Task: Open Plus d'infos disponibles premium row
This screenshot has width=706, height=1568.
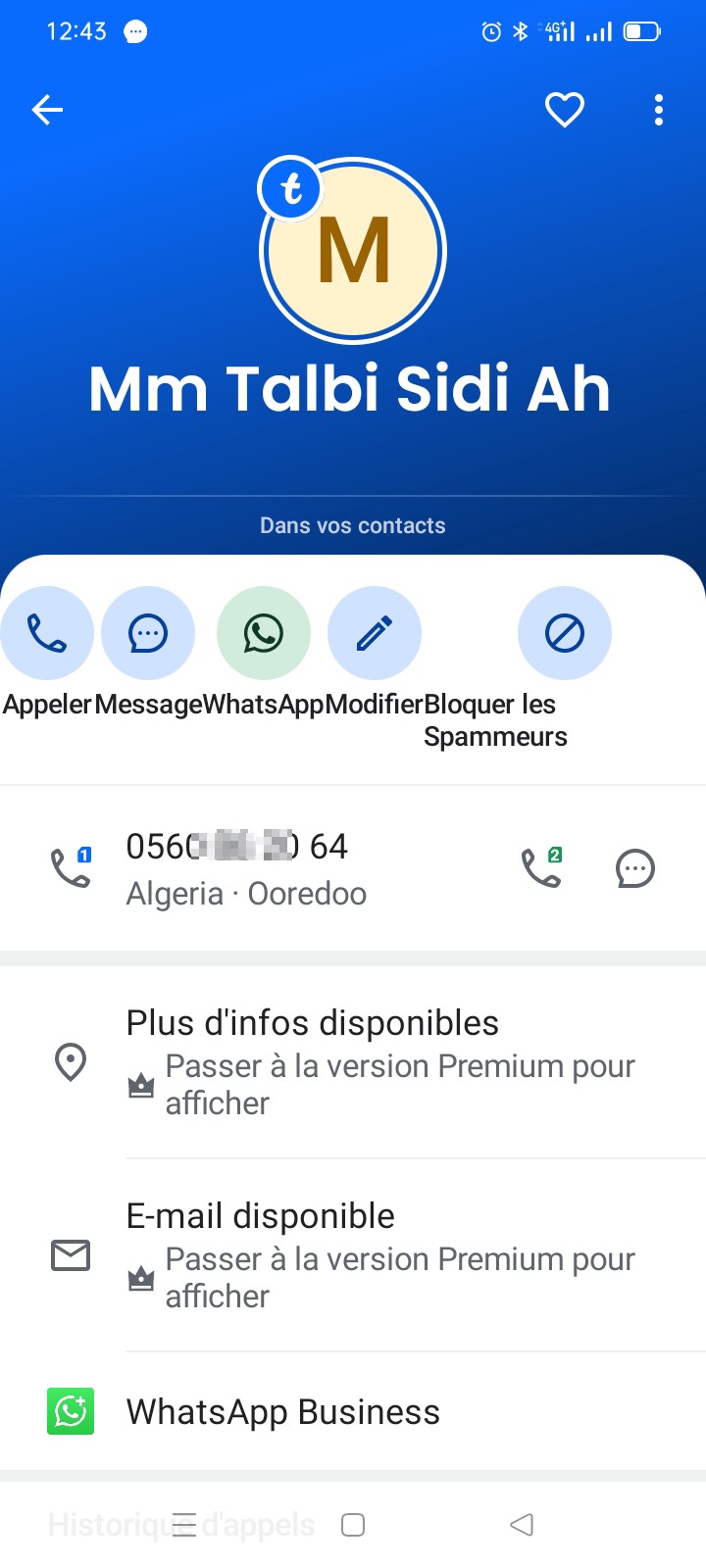Action: pos(353,1062)
